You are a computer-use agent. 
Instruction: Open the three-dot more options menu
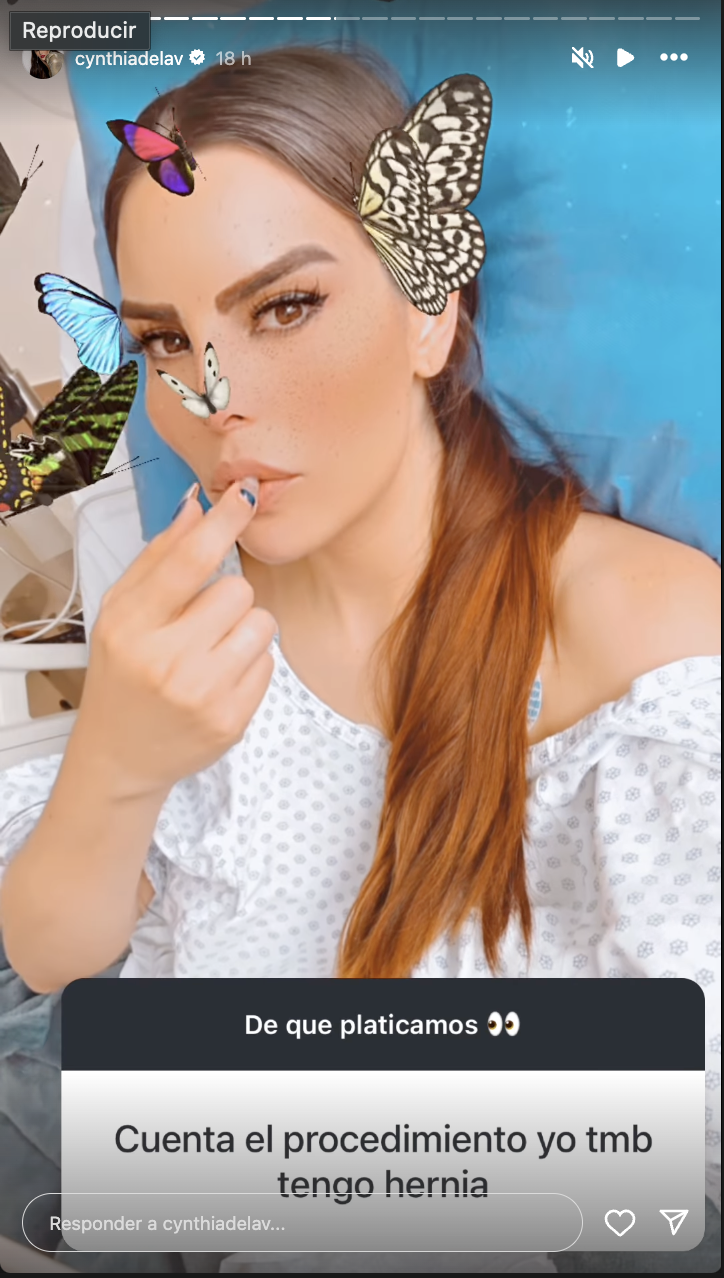click(674, 58)
